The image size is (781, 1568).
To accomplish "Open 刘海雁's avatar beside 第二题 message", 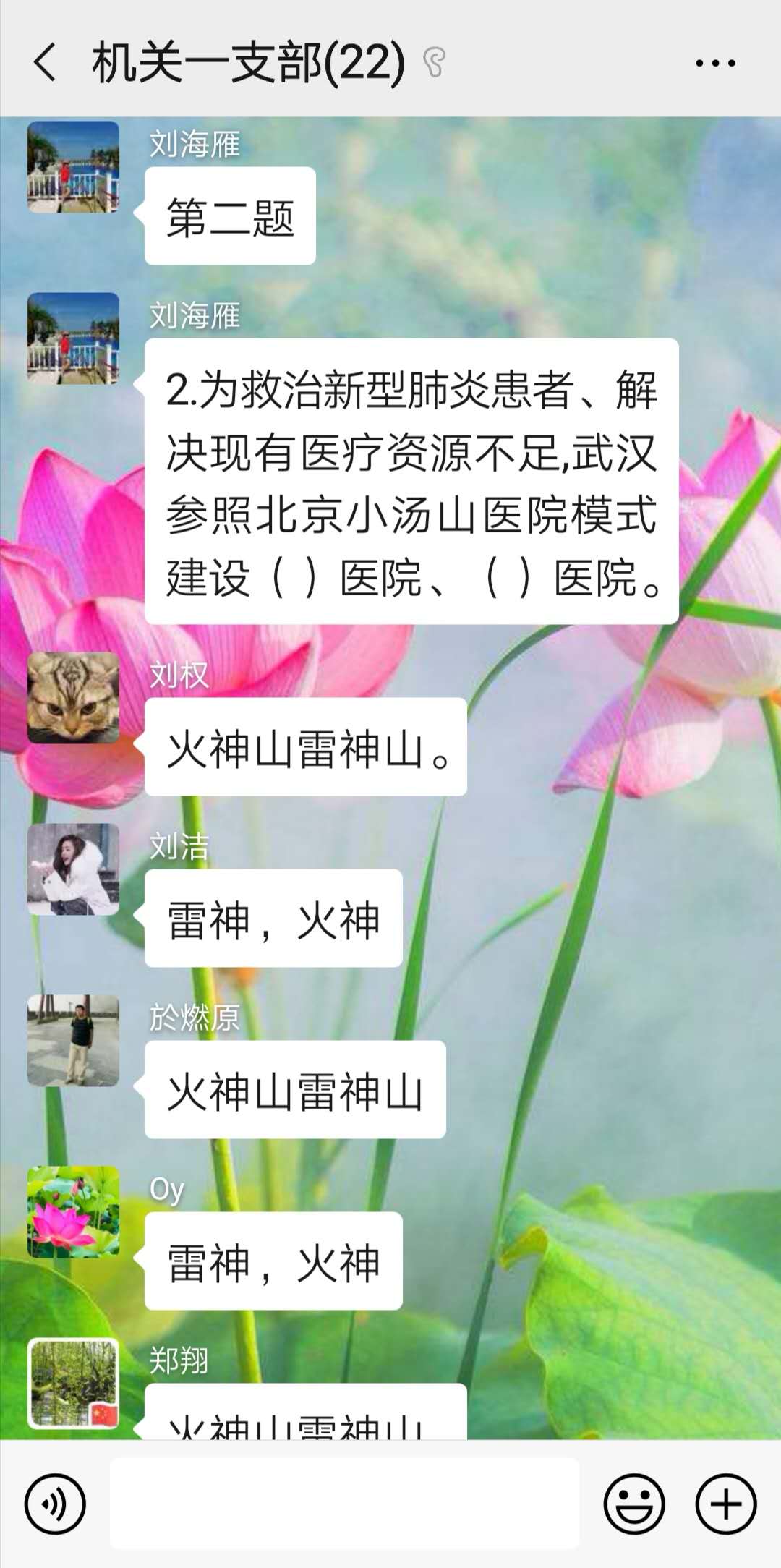I will click(73, 167).
